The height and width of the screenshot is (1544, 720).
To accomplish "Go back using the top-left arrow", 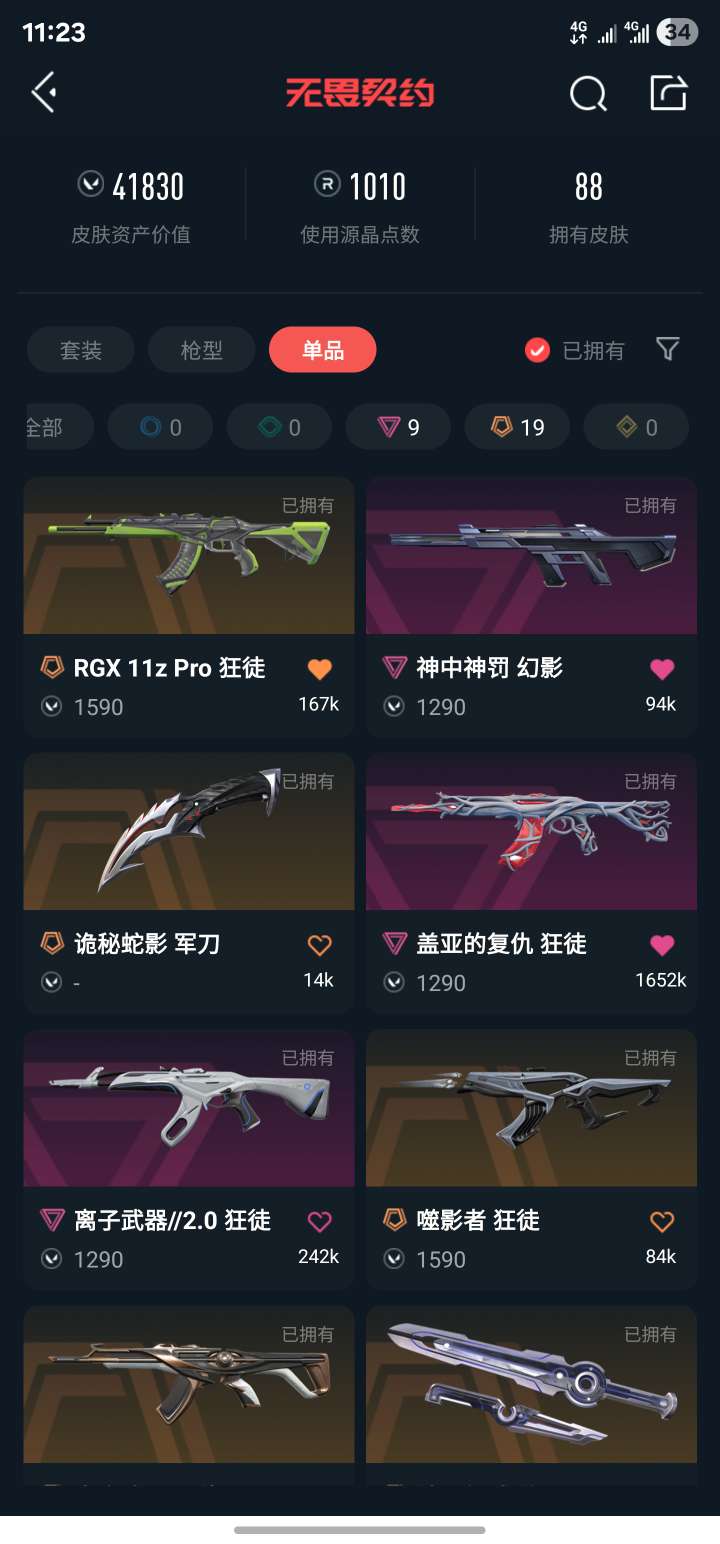I will 44,93.
